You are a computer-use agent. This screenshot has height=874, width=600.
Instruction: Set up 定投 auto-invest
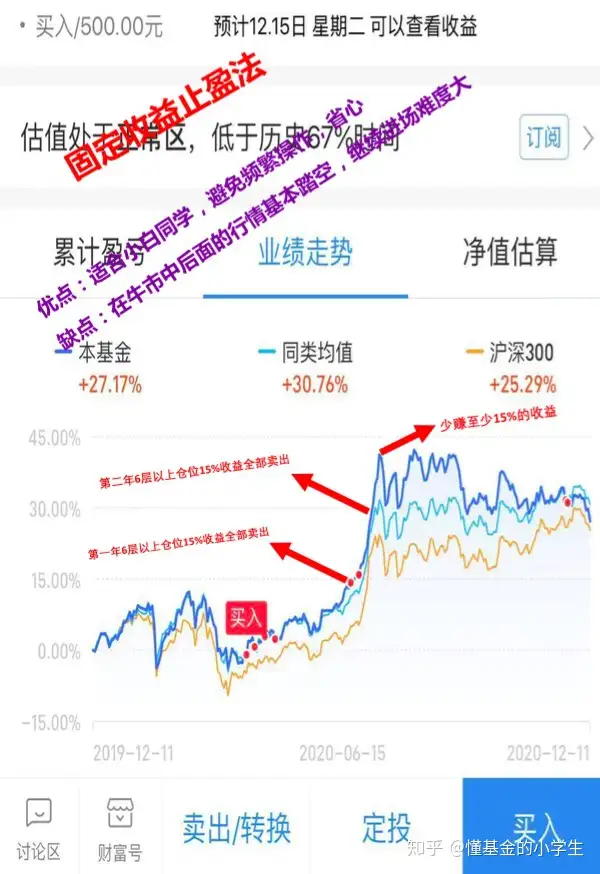386,827
